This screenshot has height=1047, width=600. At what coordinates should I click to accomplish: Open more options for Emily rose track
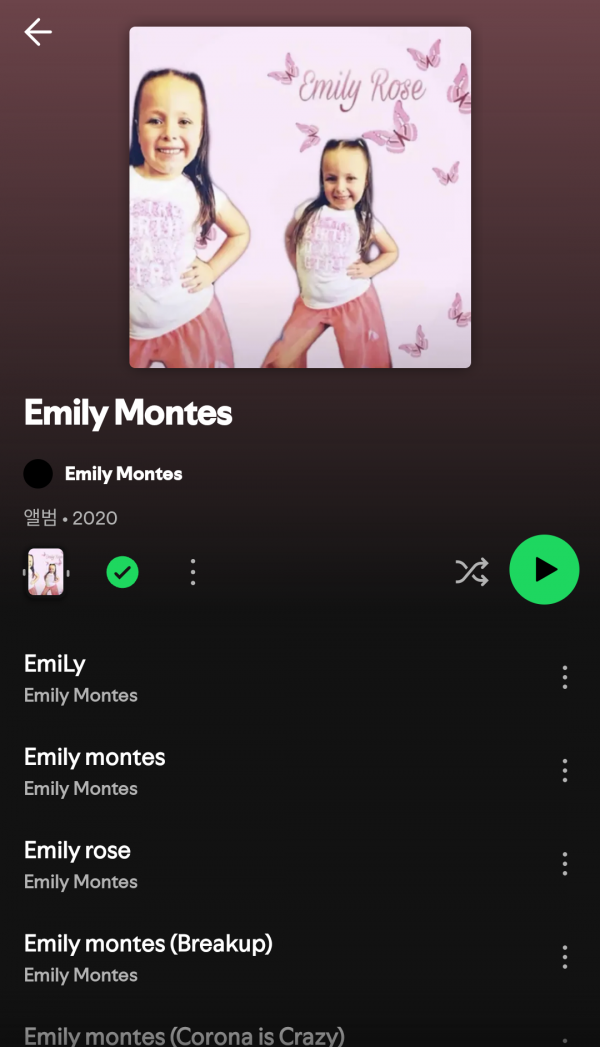pyautogui.click(x=565, y=863)
